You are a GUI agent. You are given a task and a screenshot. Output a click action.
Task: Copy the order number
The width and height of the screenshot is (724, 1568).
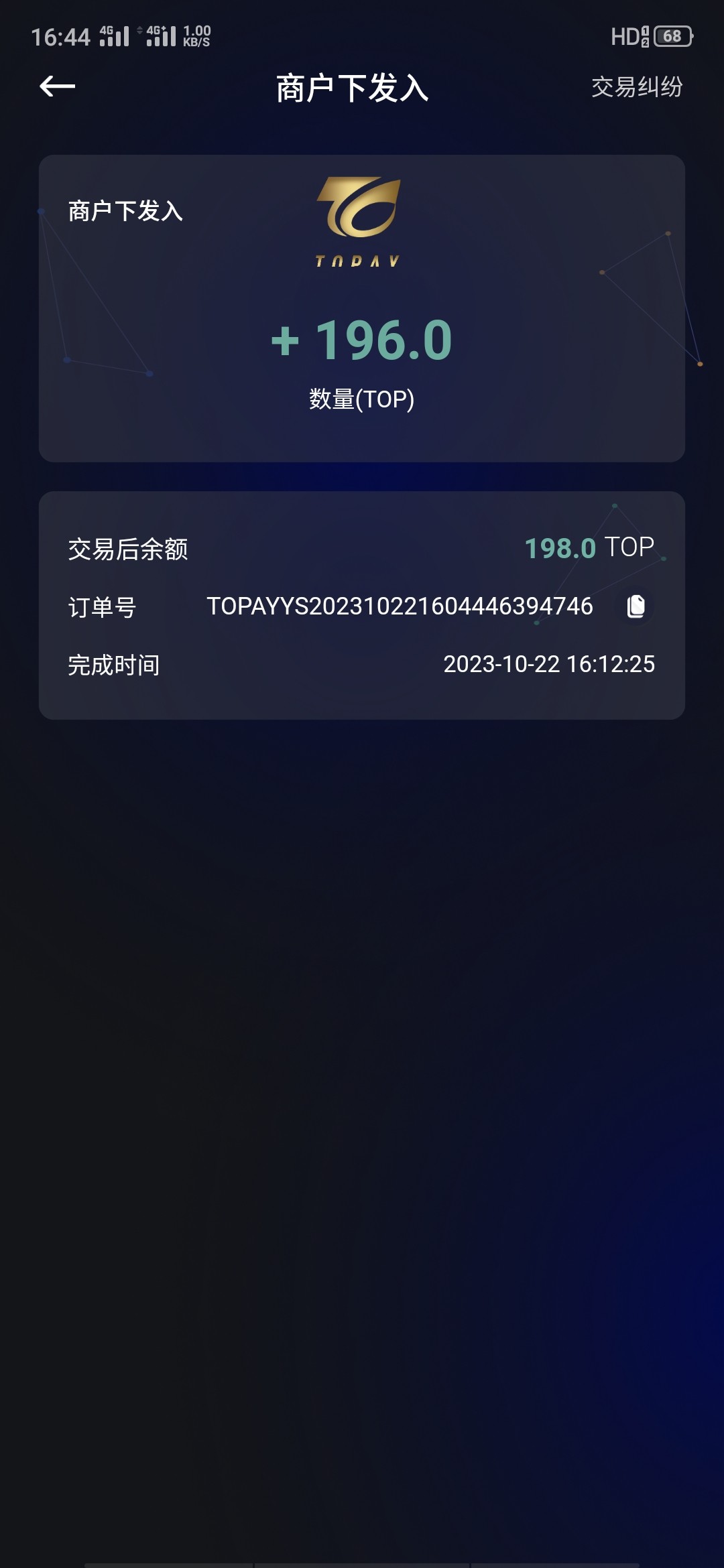tap(636, 606)
